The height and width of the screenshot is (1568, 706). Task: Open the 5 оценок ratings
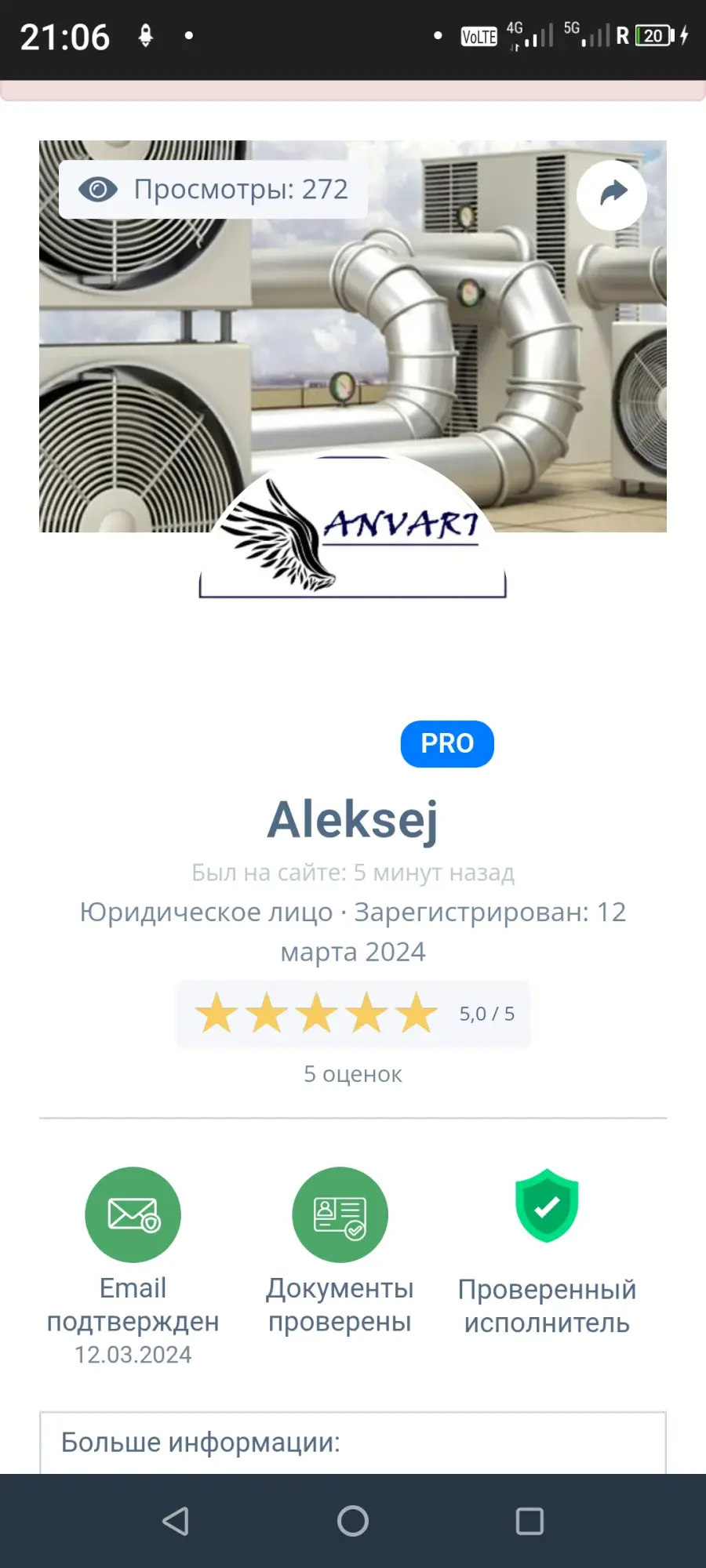coord(353,1074)
